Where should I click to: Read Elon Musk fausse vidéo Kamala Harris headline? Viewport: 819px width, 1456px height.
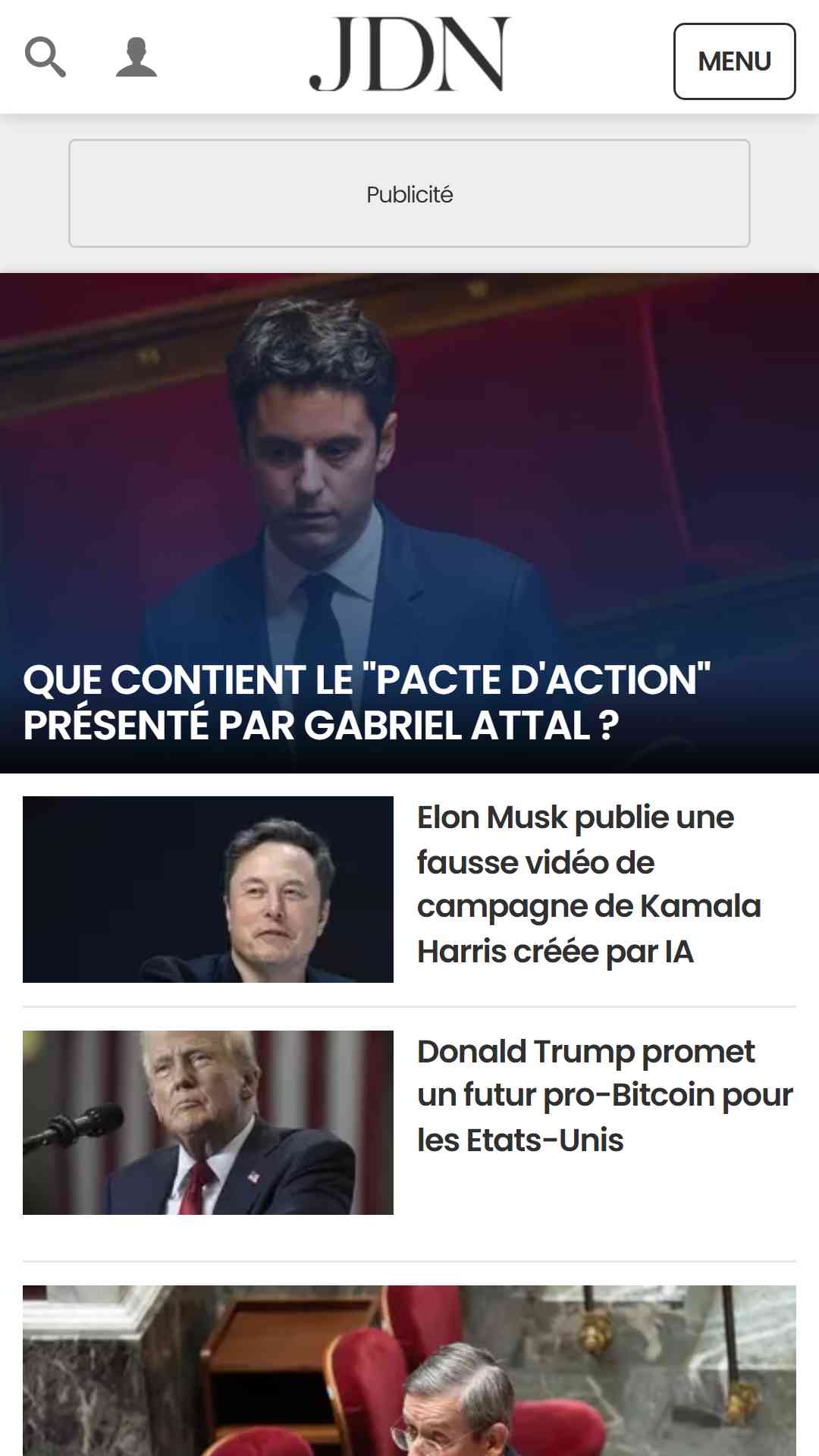588,884
